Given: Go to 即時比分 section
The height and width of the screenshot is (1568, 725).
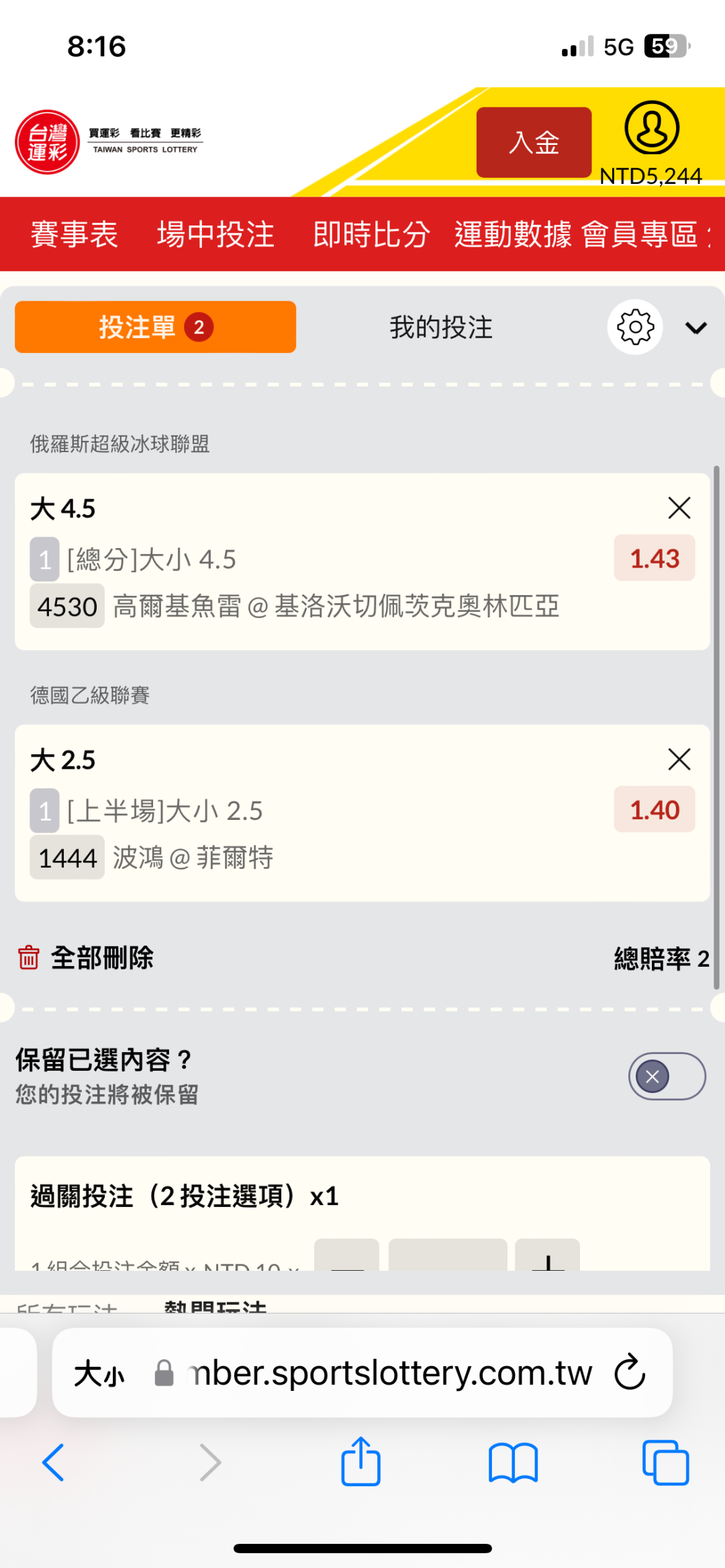Looking at the screenshot, I should click(x=371, y=234).
